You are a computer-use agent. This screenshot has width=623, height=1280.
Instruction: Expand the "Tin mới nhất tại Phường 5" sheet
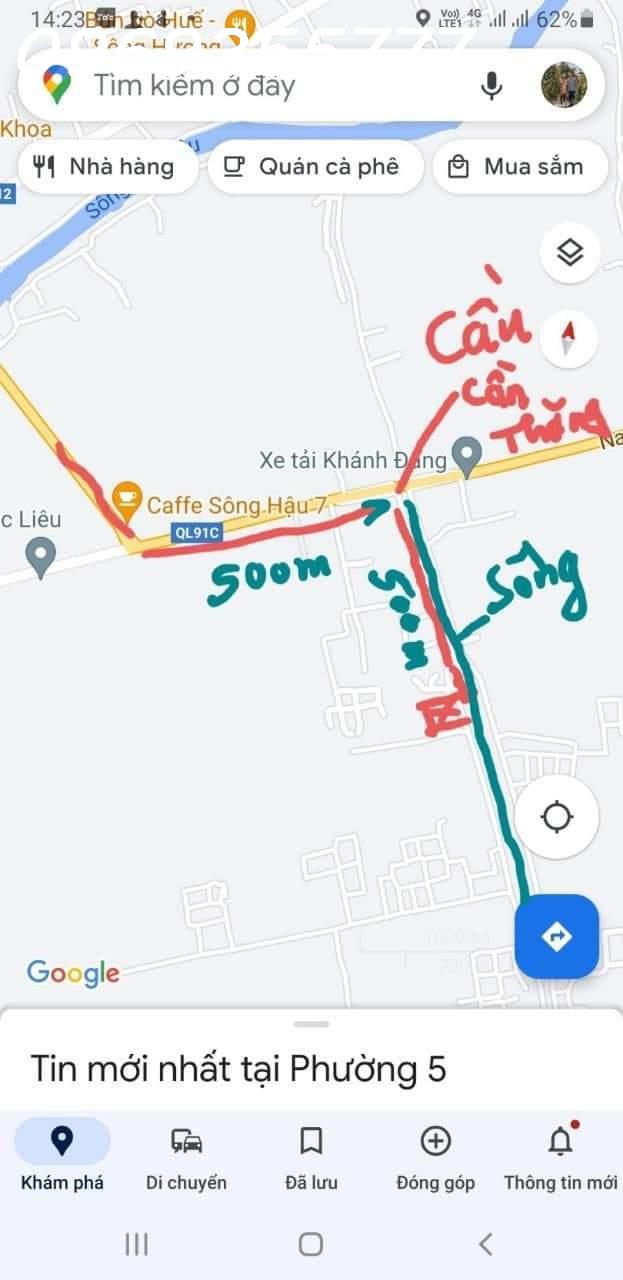coord(311,1060)
